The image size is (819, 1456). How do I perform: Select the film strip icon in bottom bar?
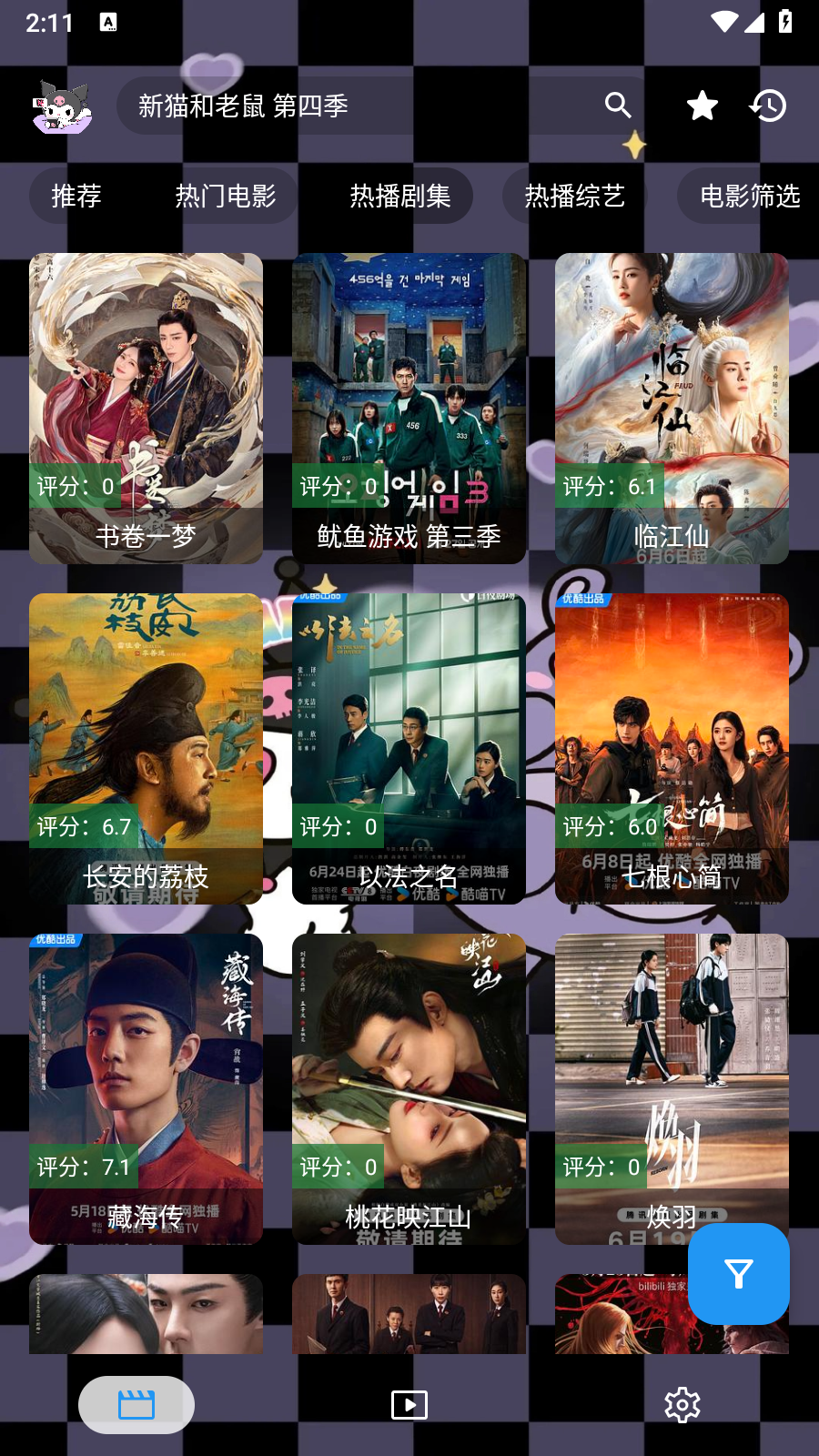[x=136, y=1404]
